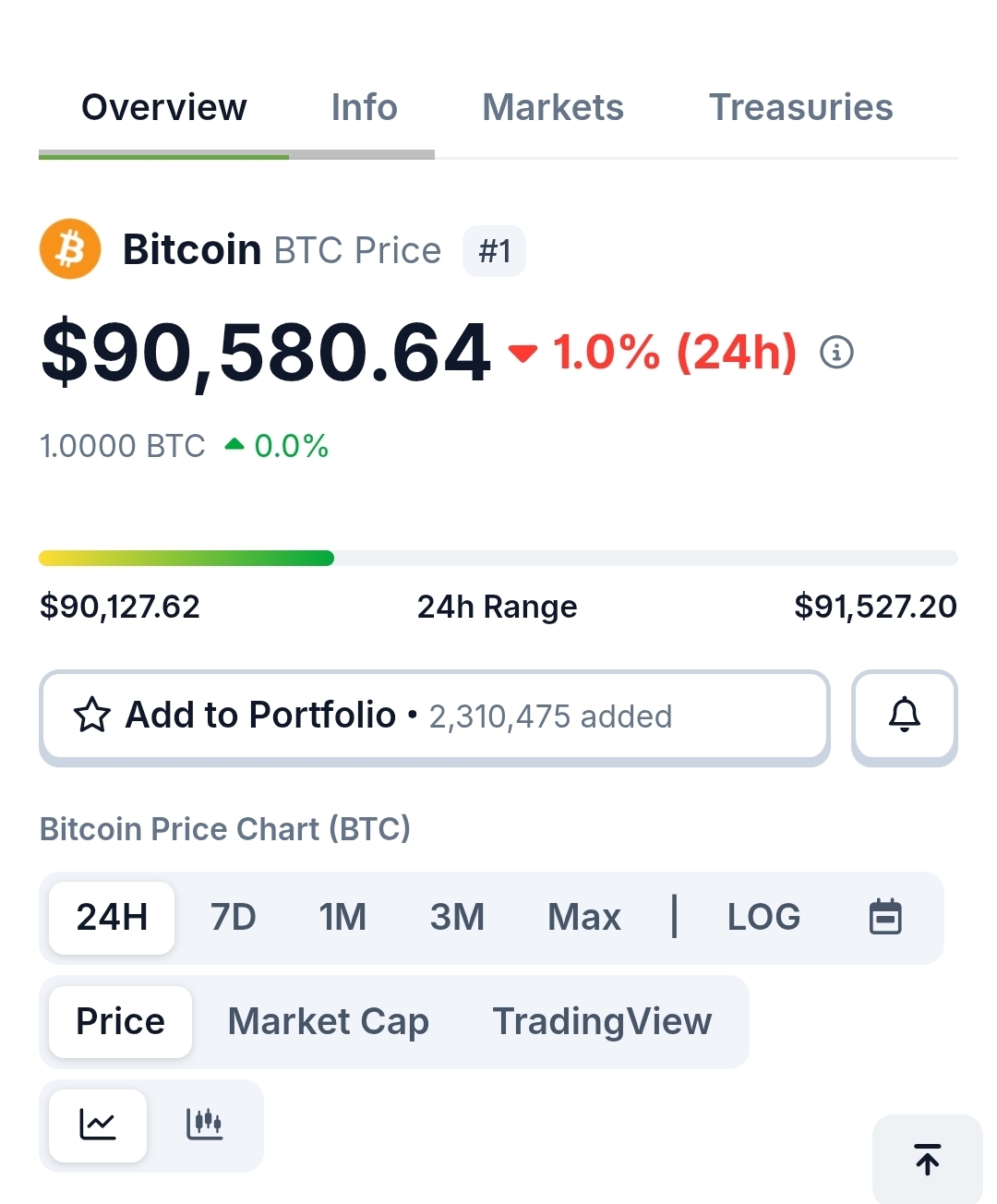Open the Markets tab
Viewport: 997px width, 1204px height.
[x=552, y=108]
